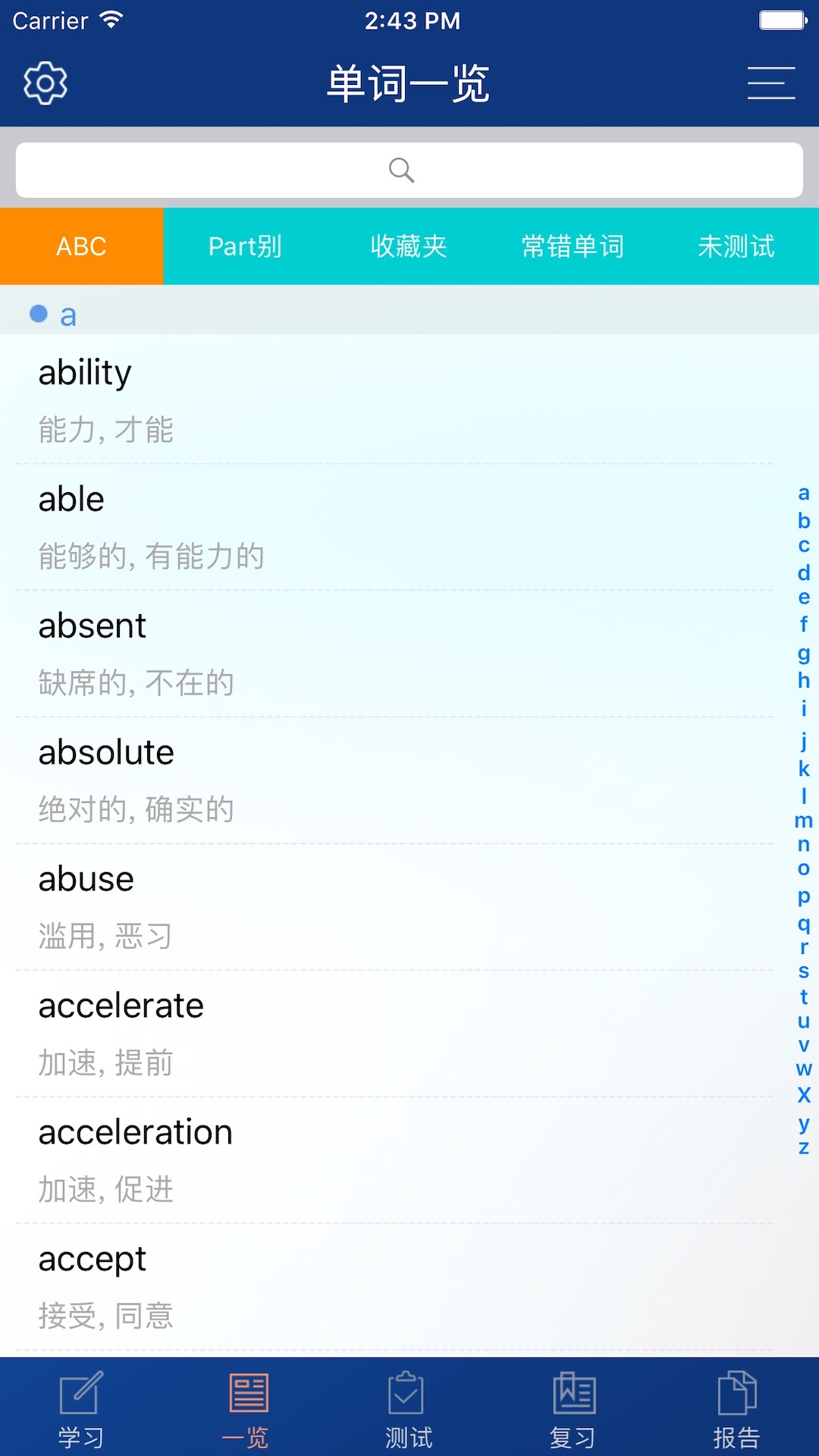This screenshot has height=1456, width=819.
Task: Tap the search magnifier icon
Action: (402, 169)
